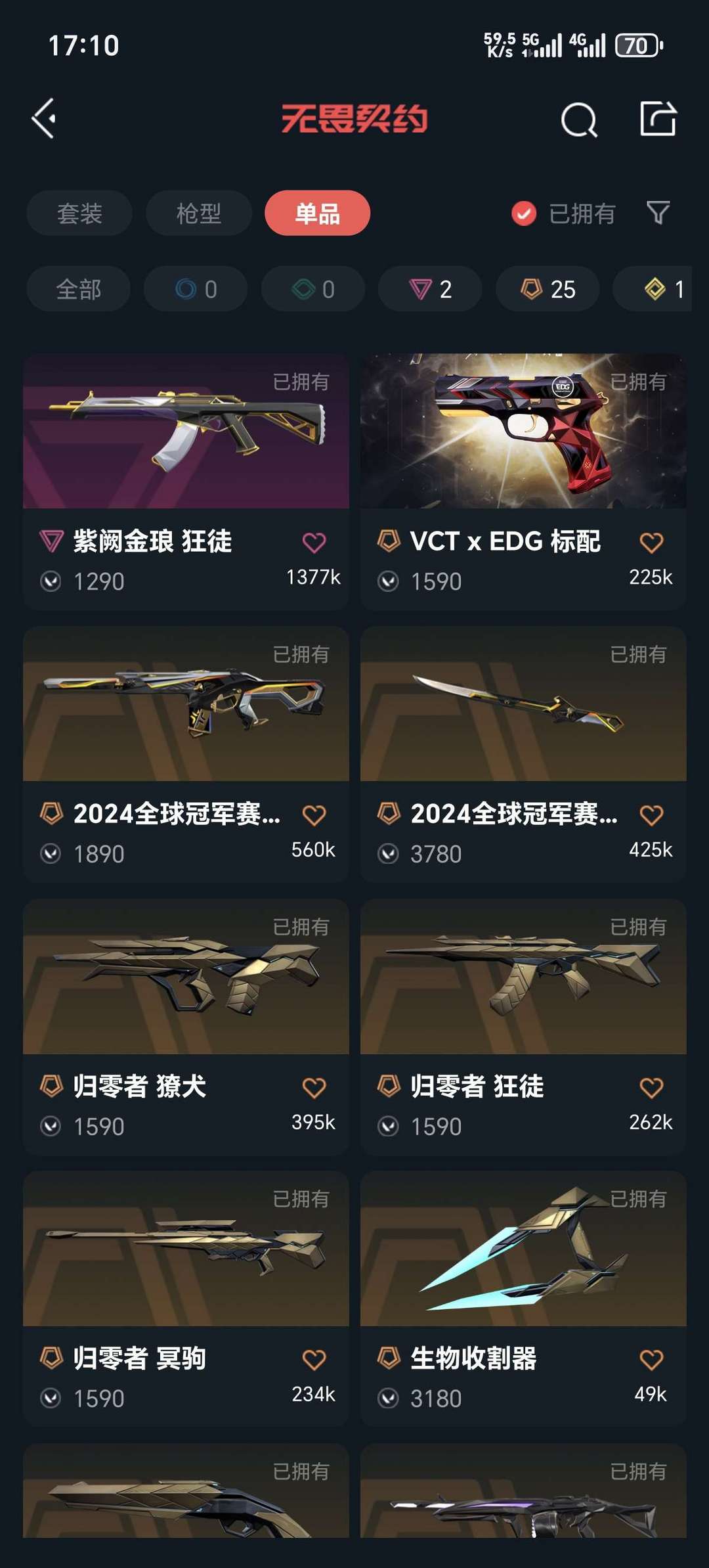Select the green rarity filter showing 0

(312, 289)
